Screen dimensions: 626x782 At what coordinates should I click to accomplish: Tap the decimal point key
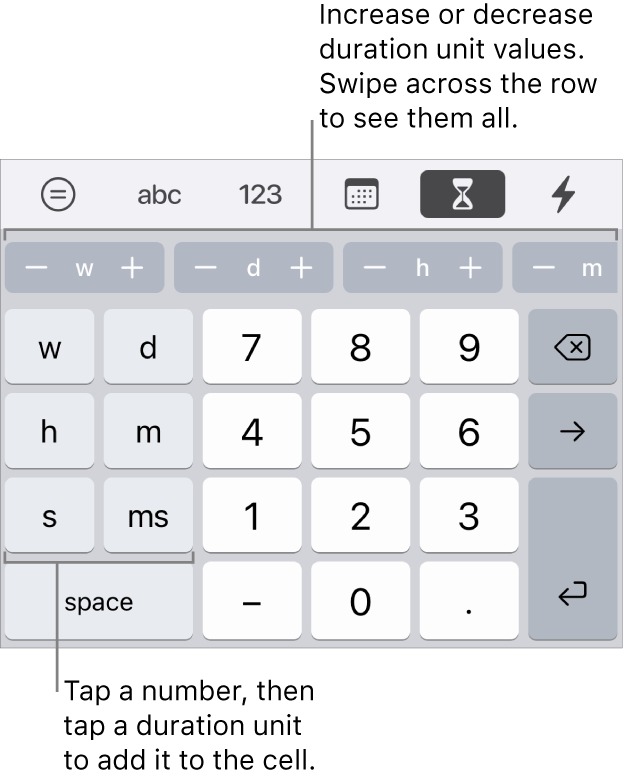coord(468,601)
